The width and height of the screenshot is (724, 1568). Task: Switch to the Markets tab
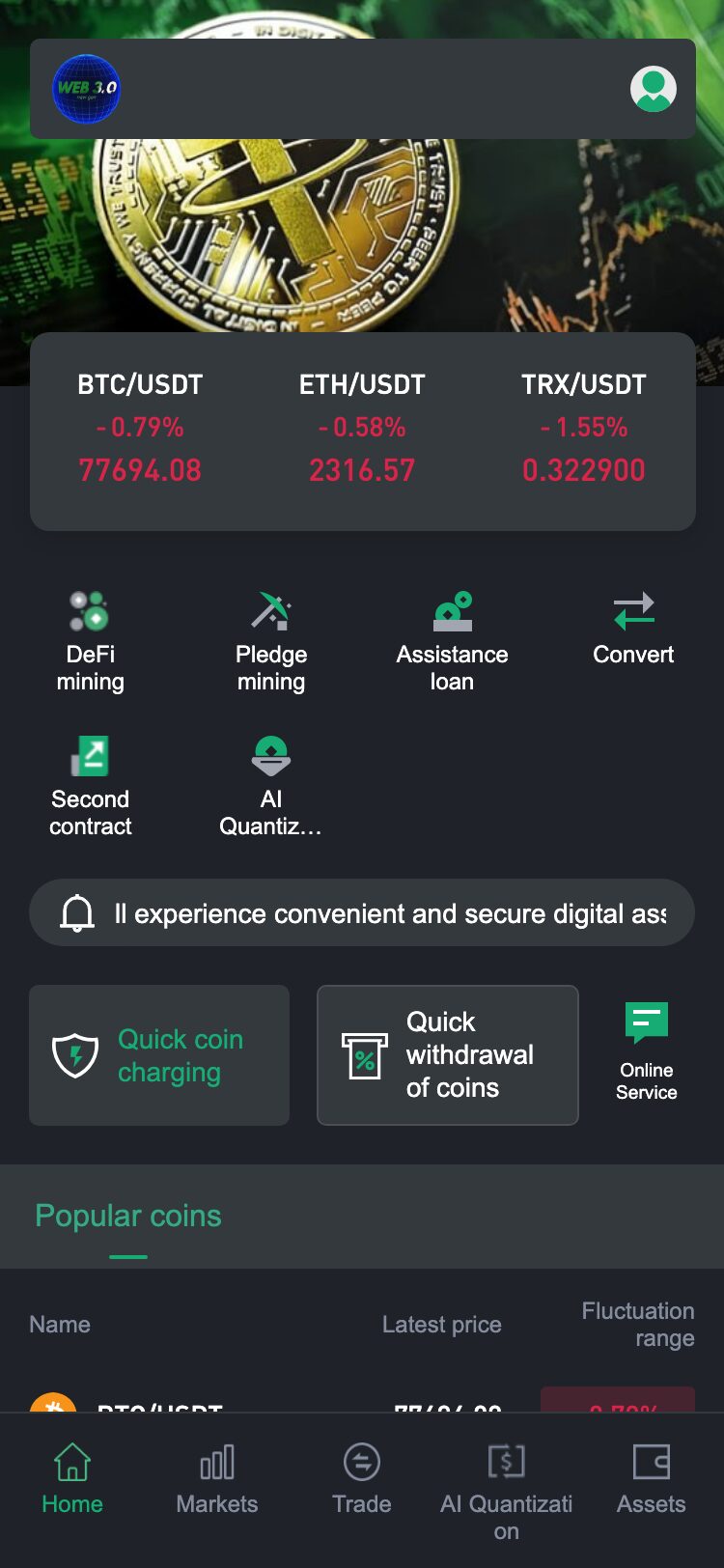coord(217,1479)
